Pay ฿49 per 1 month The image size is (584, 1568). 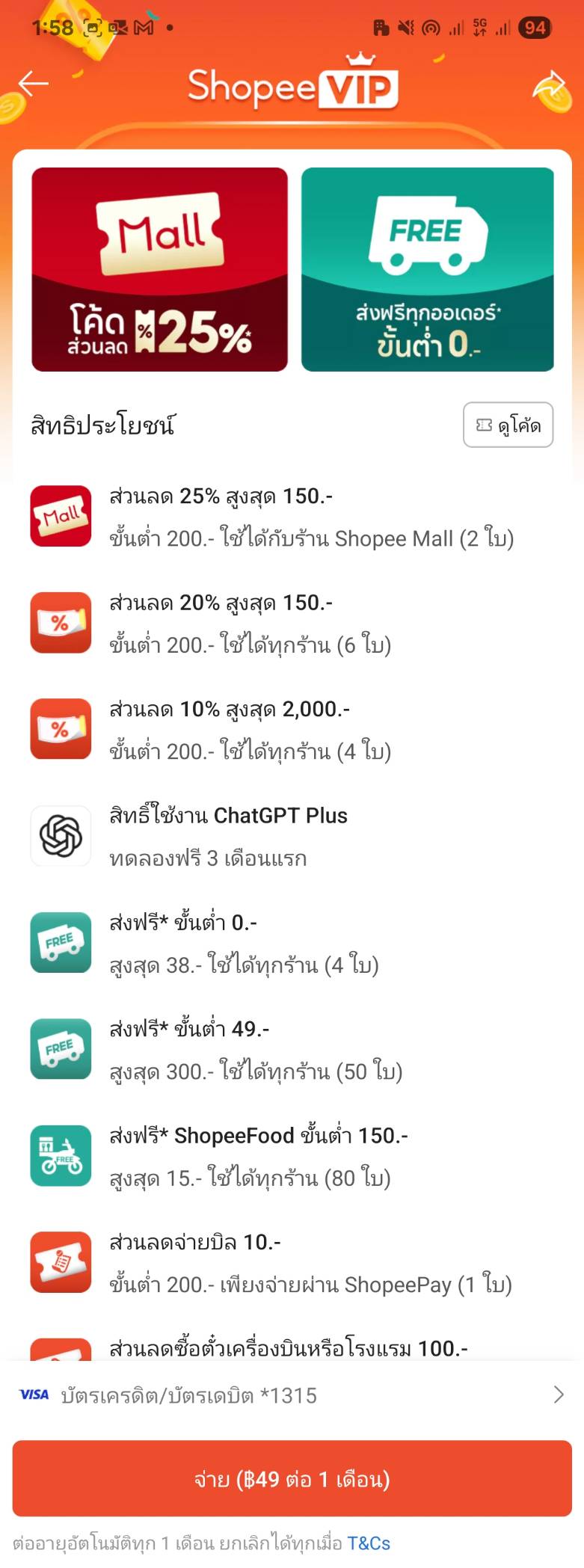tap(292, 1479)
